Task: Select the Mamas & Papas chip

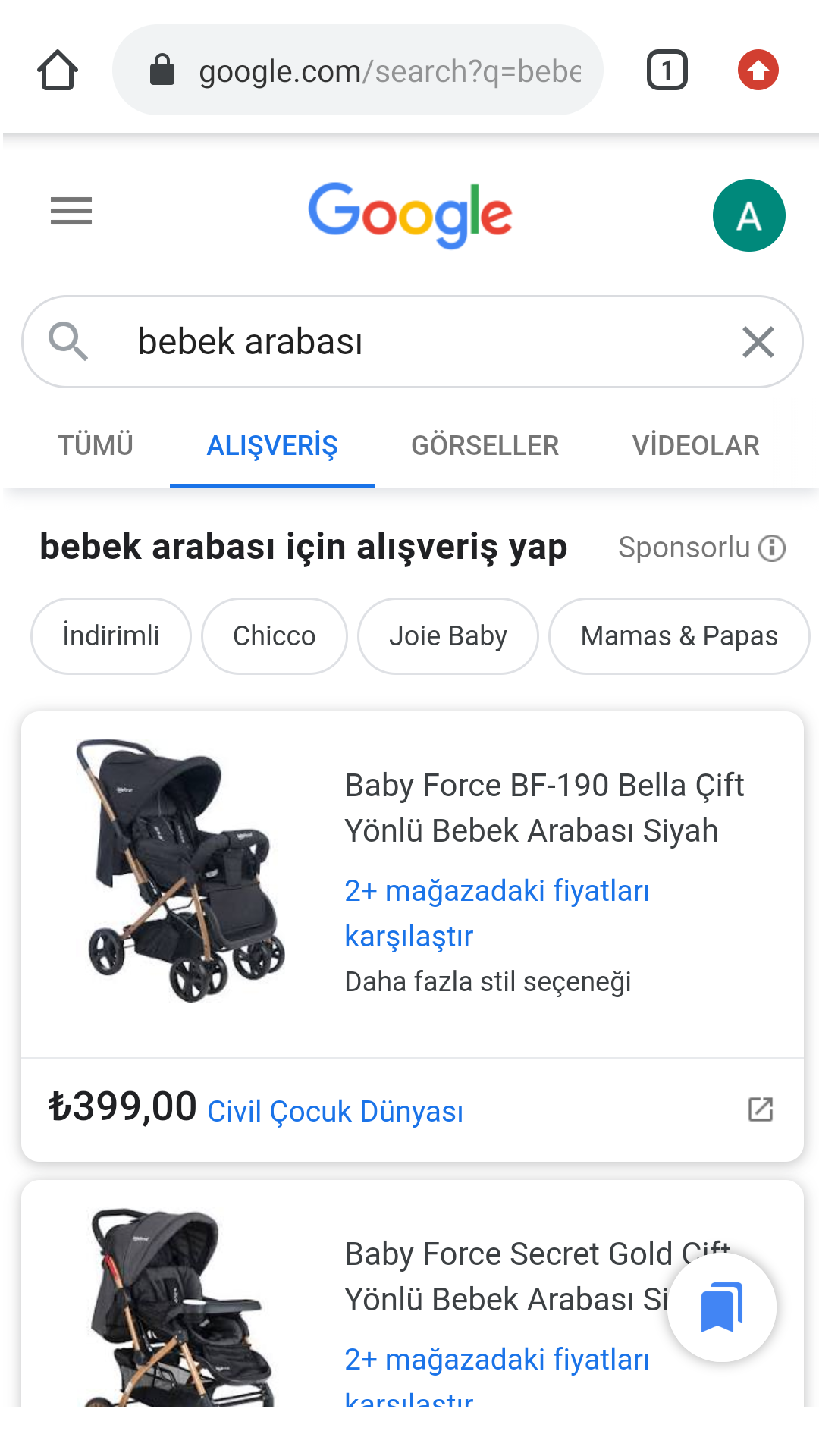Action: tap(679, 635)
